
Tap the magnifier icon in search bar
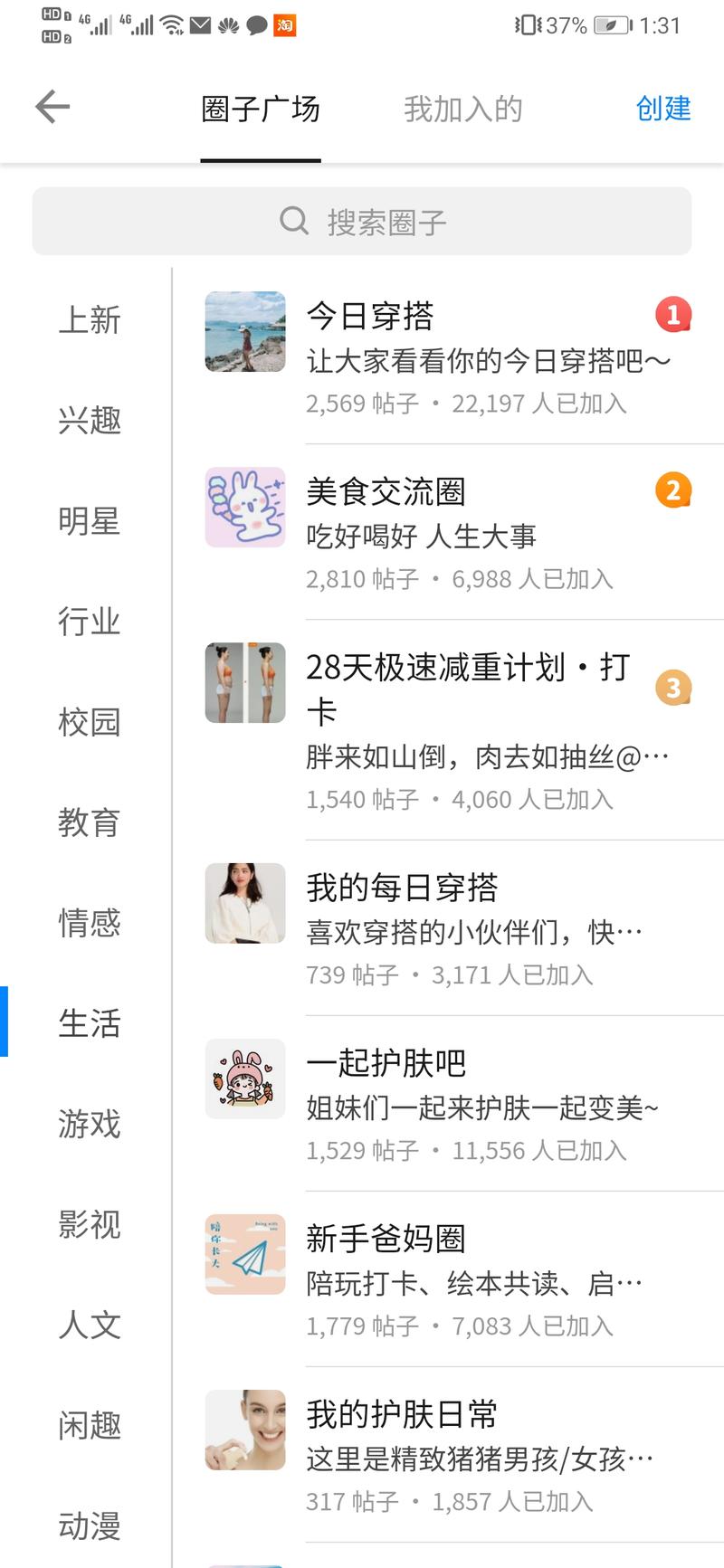coord(293,221)
